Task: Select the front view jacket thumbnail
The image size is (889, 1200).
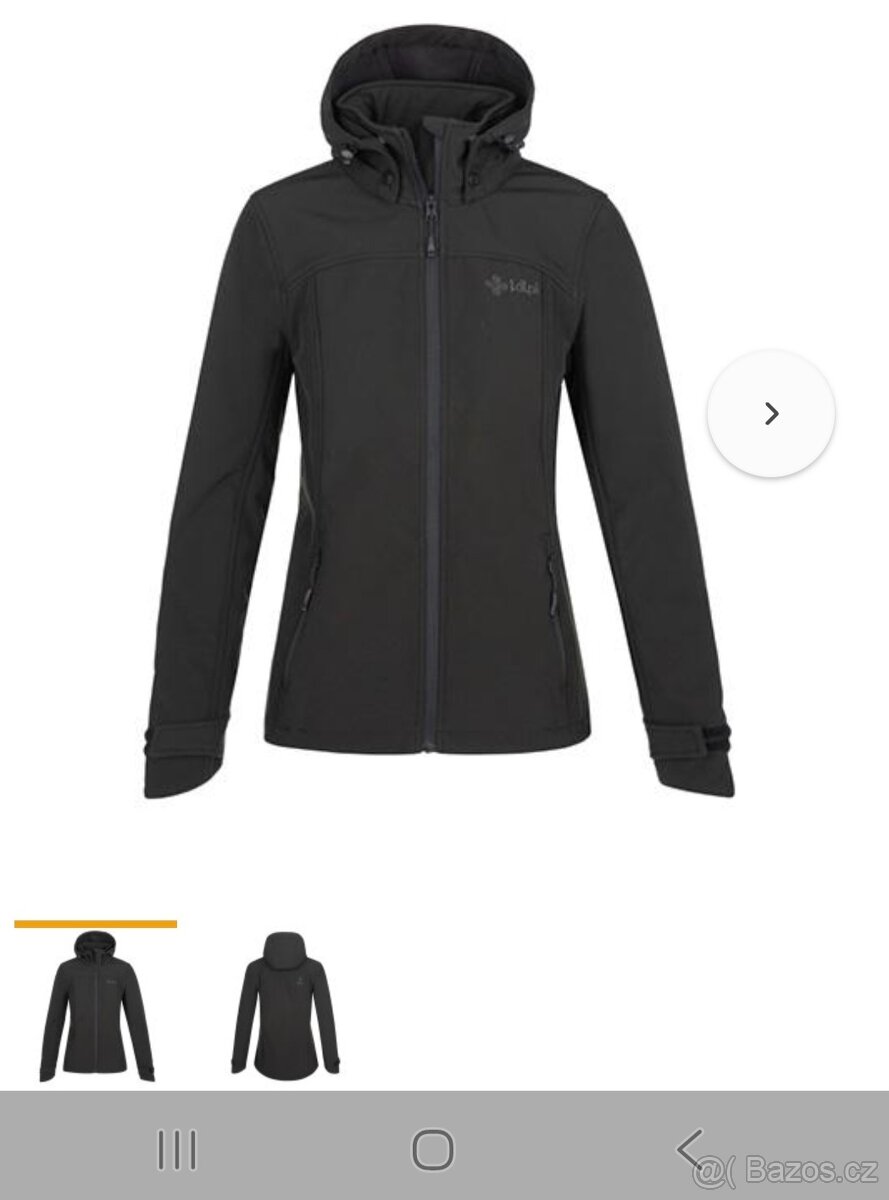Action: click(x=96, y=1005)
